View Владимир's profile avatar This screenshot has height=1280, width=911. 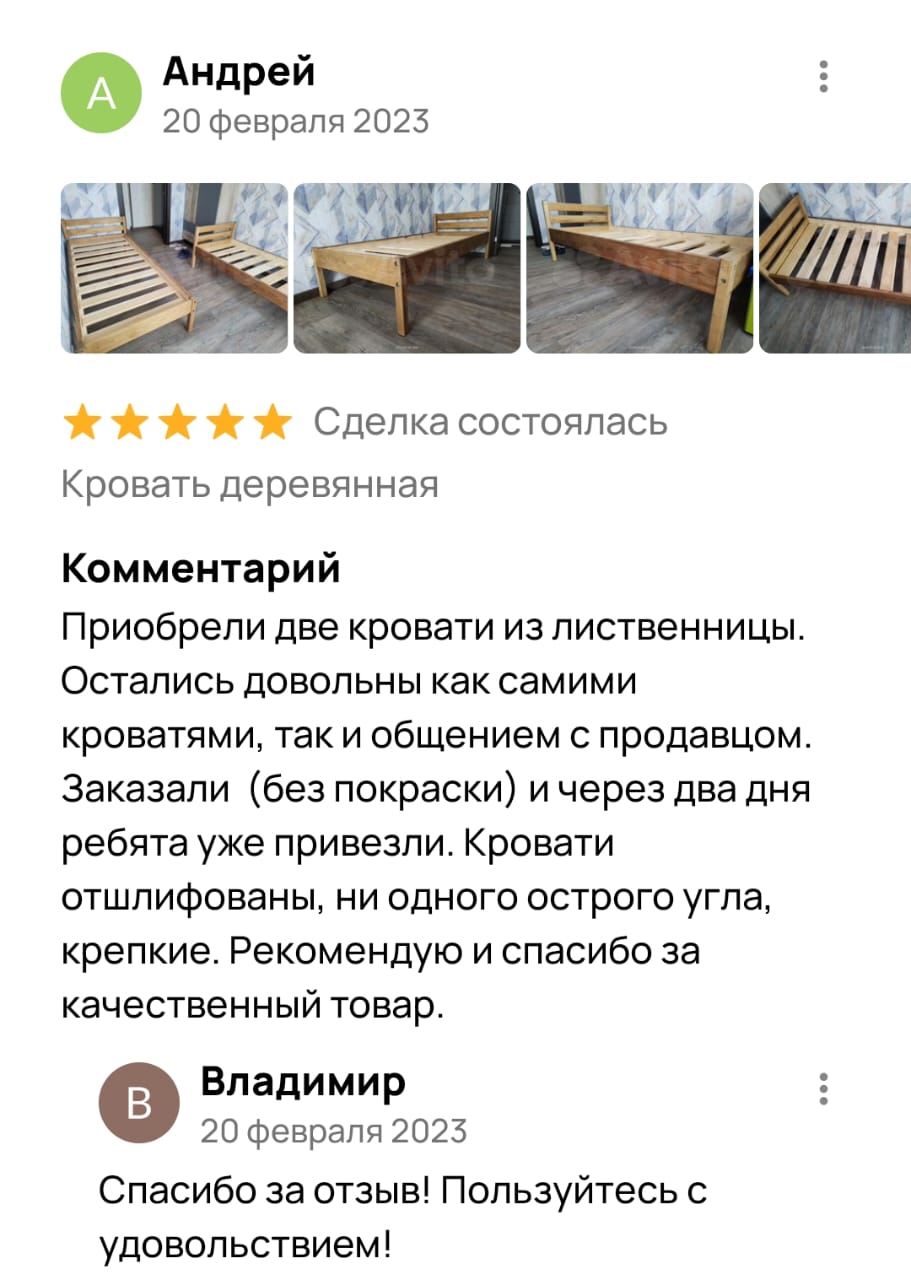pos(140,1104)
